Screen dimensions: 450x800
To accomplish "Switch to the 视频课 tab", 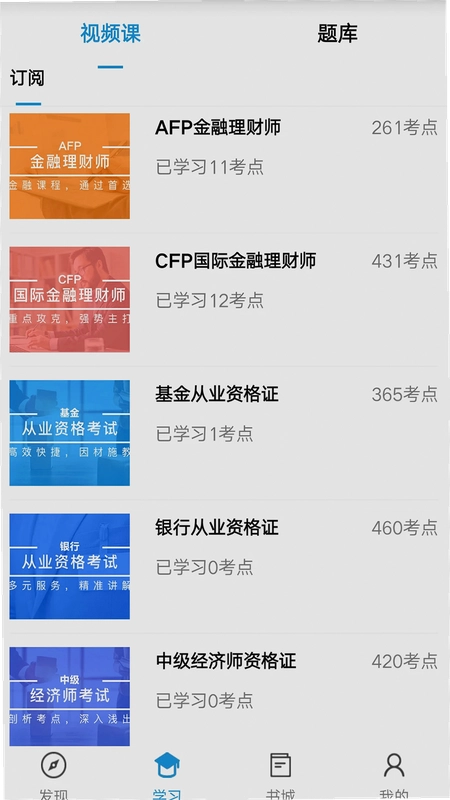I will pyautogui.click(x=110, y=34).
